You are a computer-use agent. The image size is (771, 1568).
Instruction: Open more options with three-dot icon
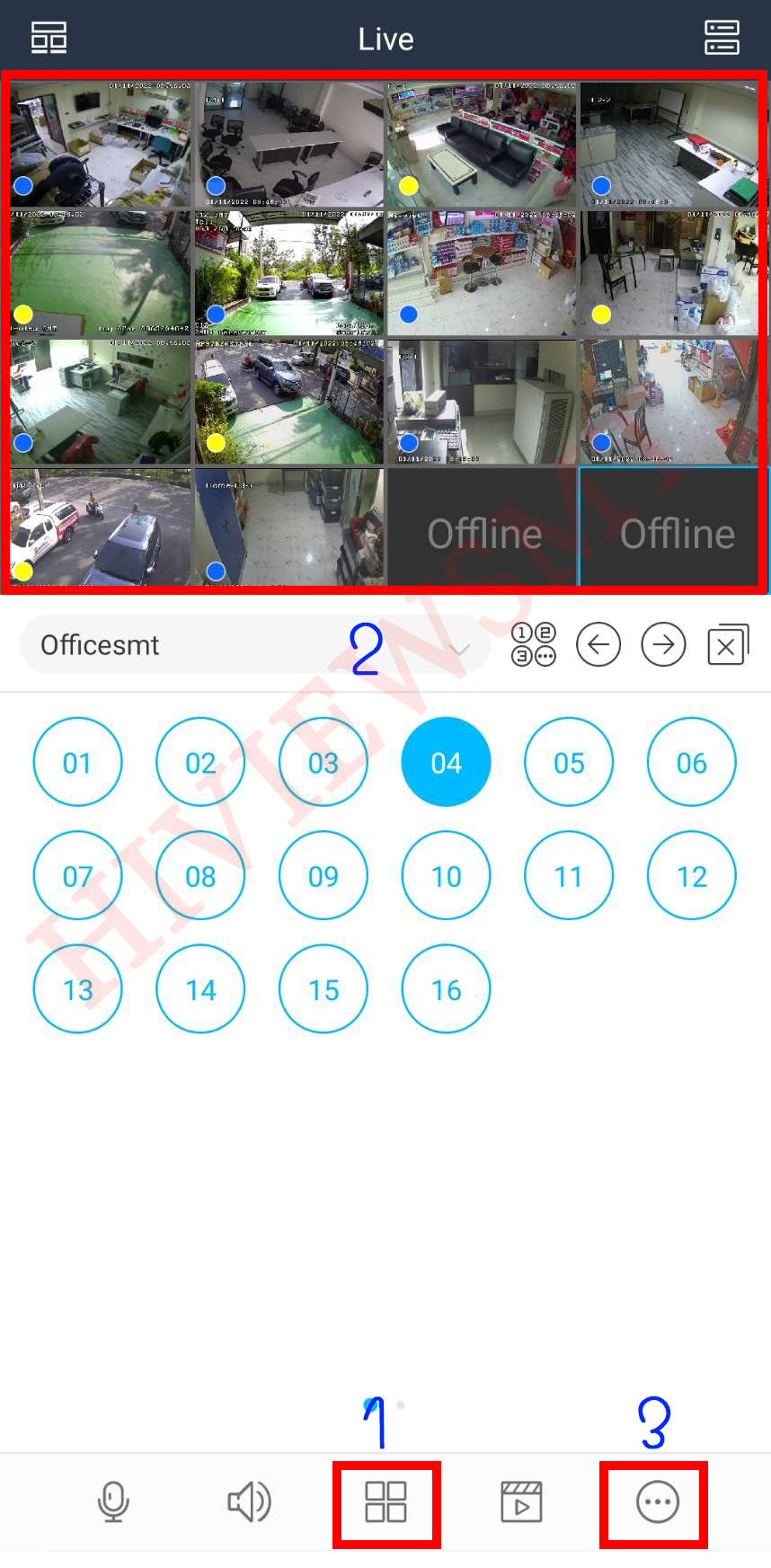657,1502
